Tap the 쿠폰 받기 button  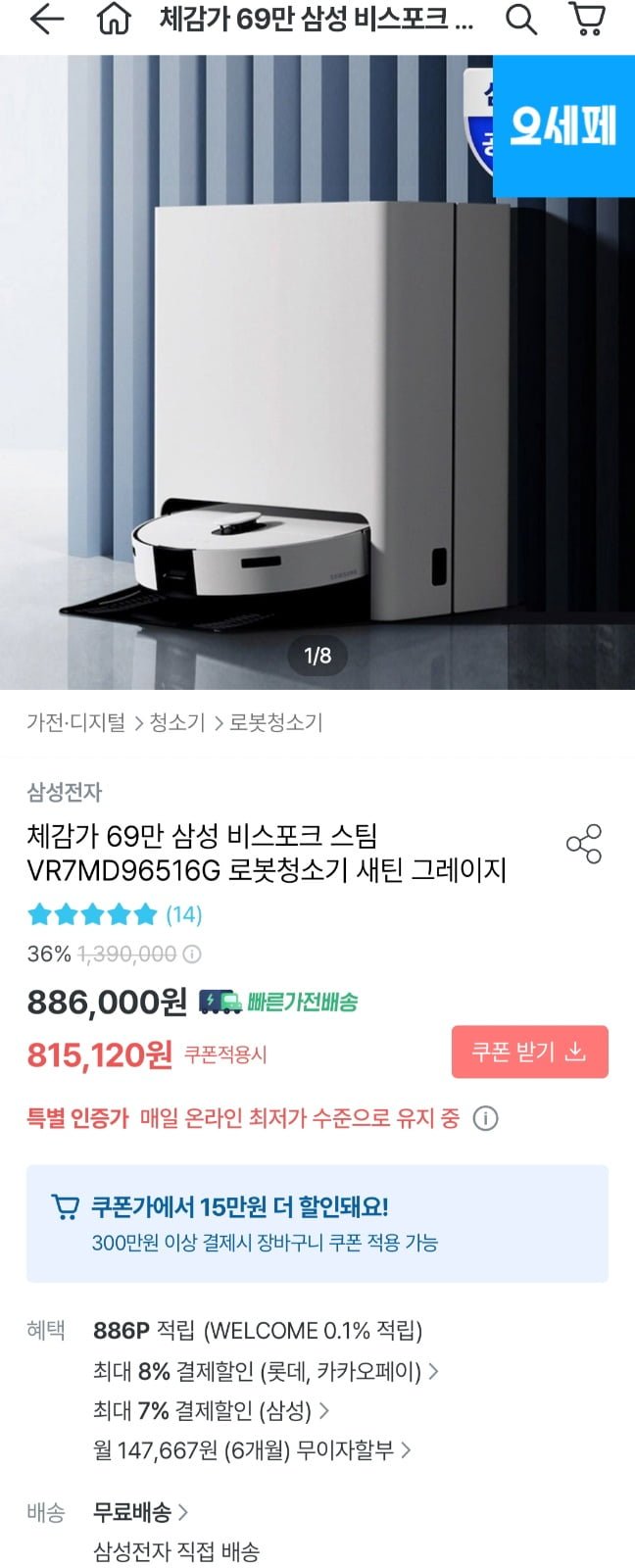click(529, 1052)
